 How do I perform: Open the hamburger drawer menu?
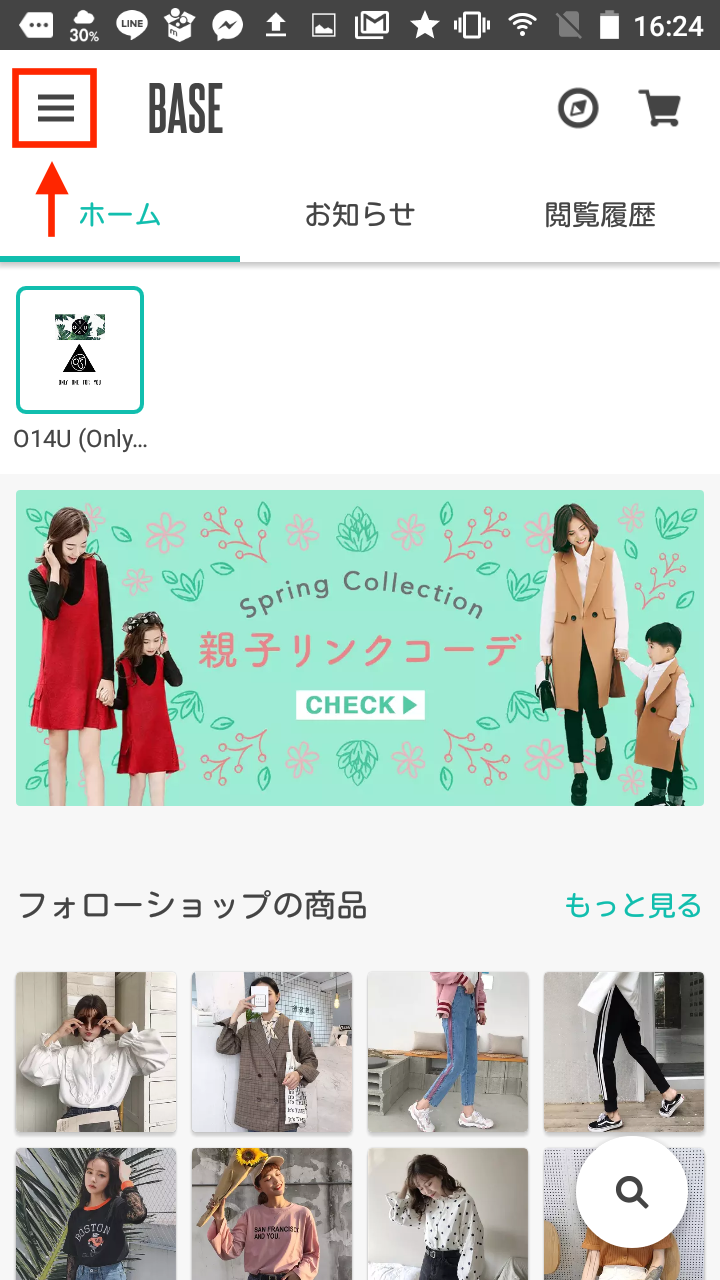[55, 108]
